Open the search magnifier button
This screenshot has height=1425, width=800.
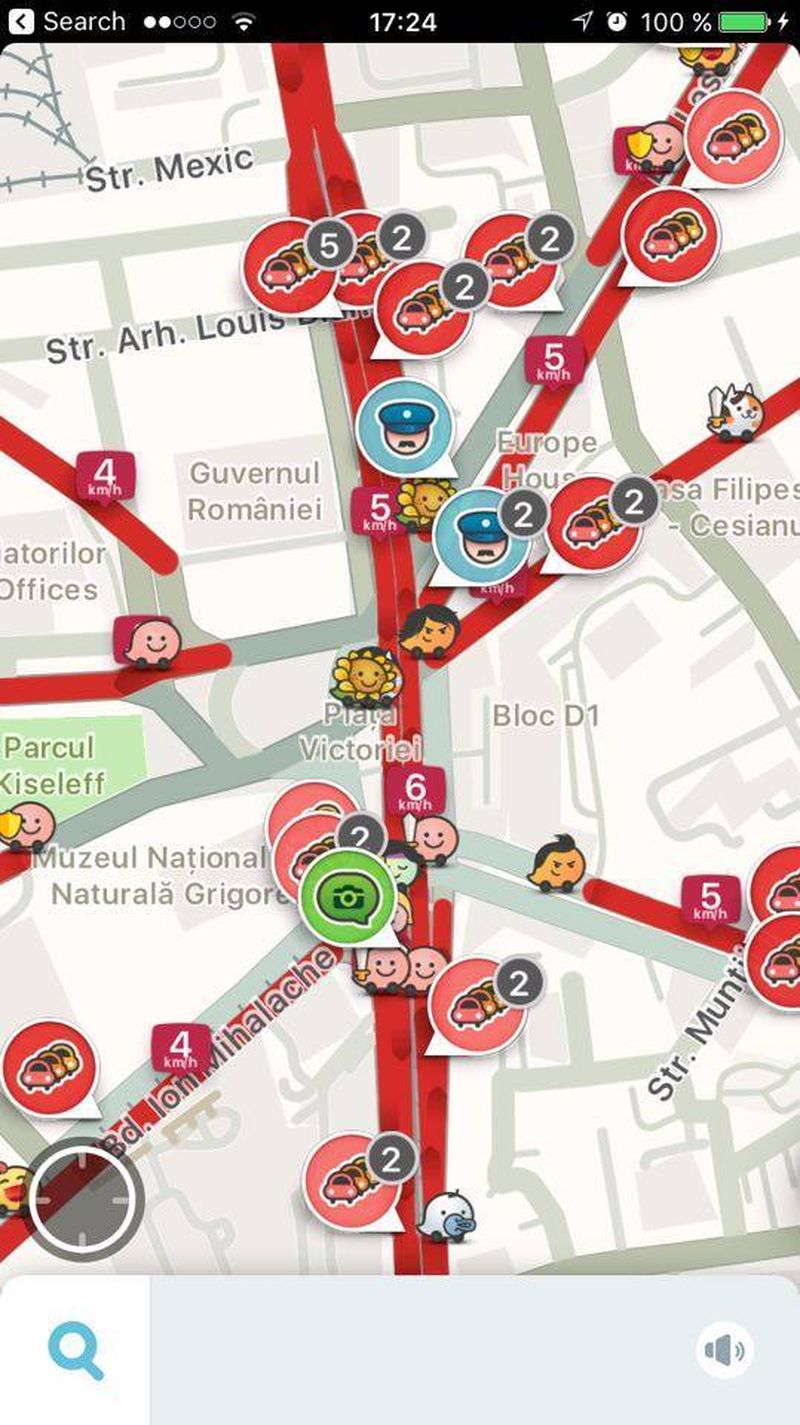tap(76, 1351)
